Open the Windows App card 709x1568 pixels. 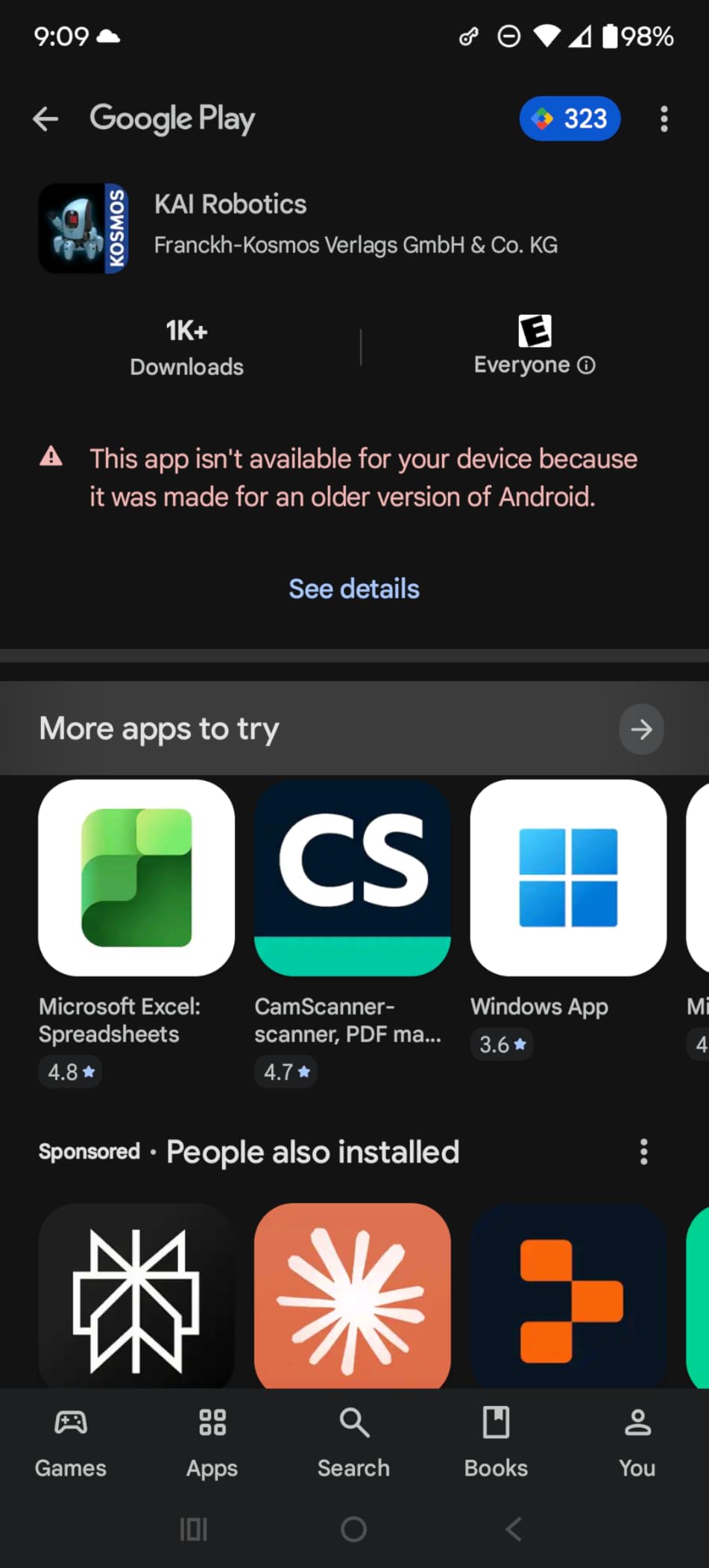[x=568, y=878]
